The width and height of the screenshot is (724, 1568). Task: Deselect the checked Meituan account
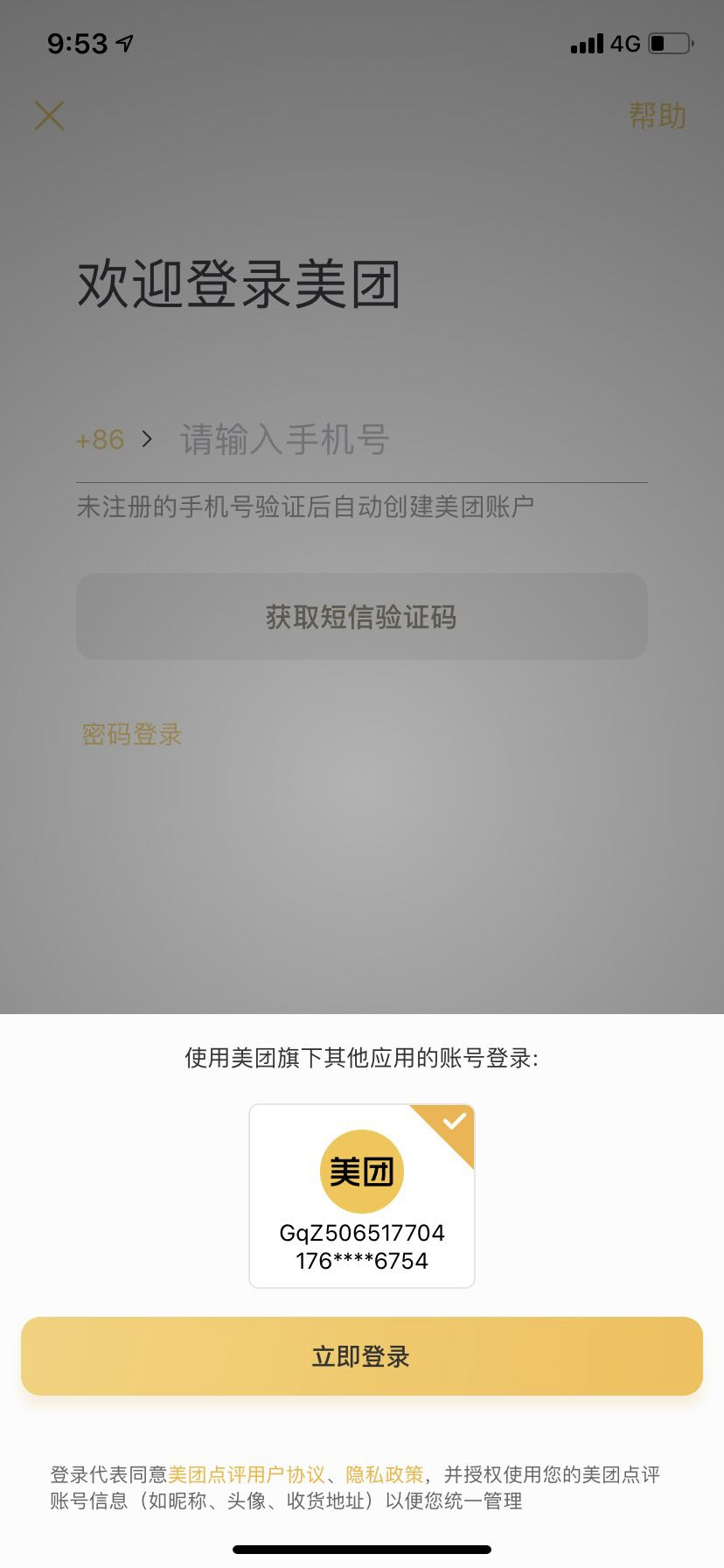tap(361, 1196)
